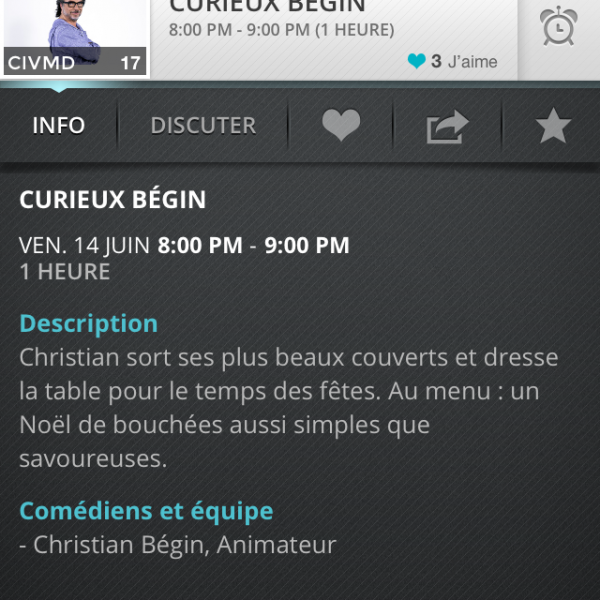
Task: Set a reminder with the alarm clock icon
Action: pos(558,27)
